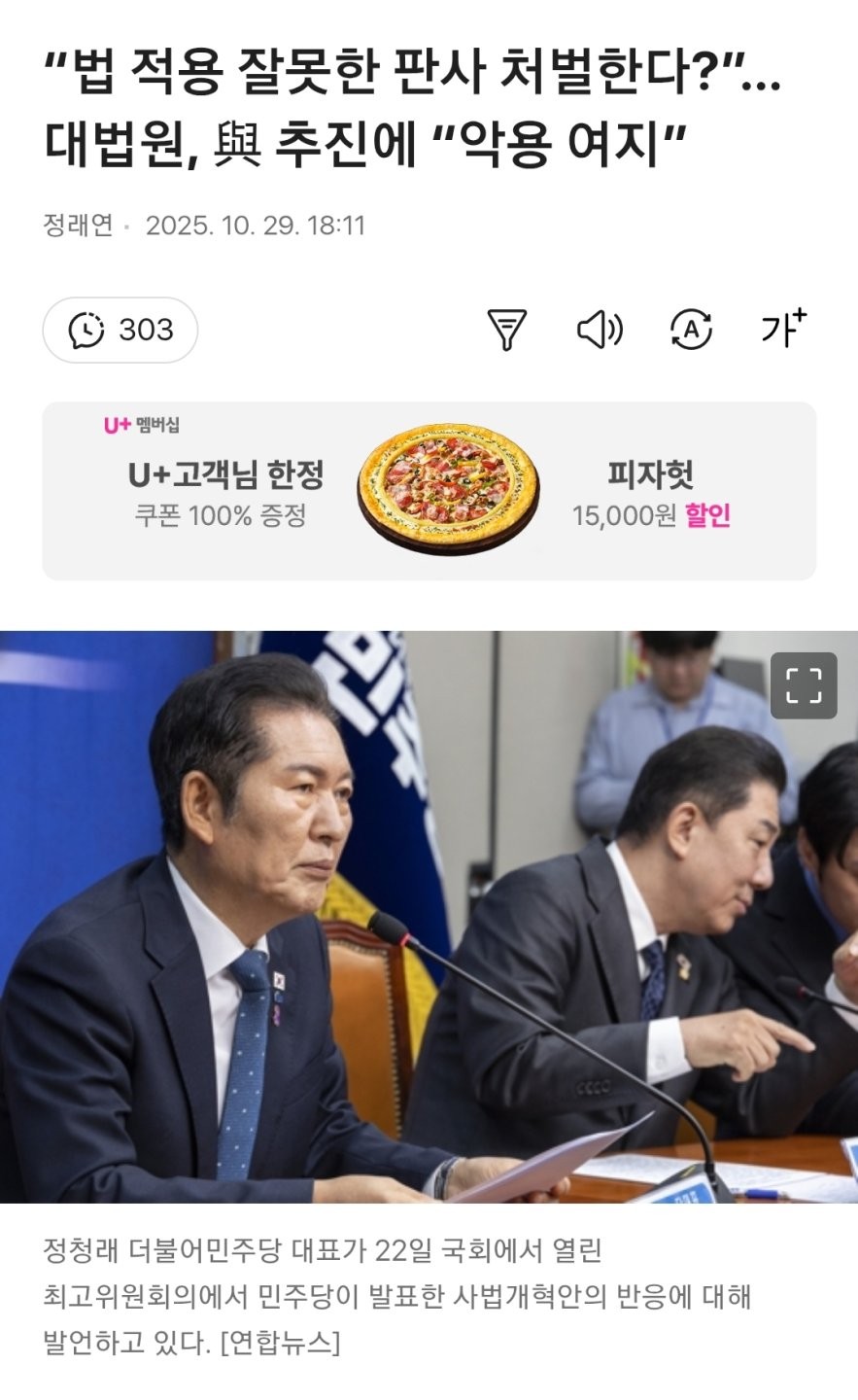Expand the article photo to fullscreen

[x=803, y=684]
